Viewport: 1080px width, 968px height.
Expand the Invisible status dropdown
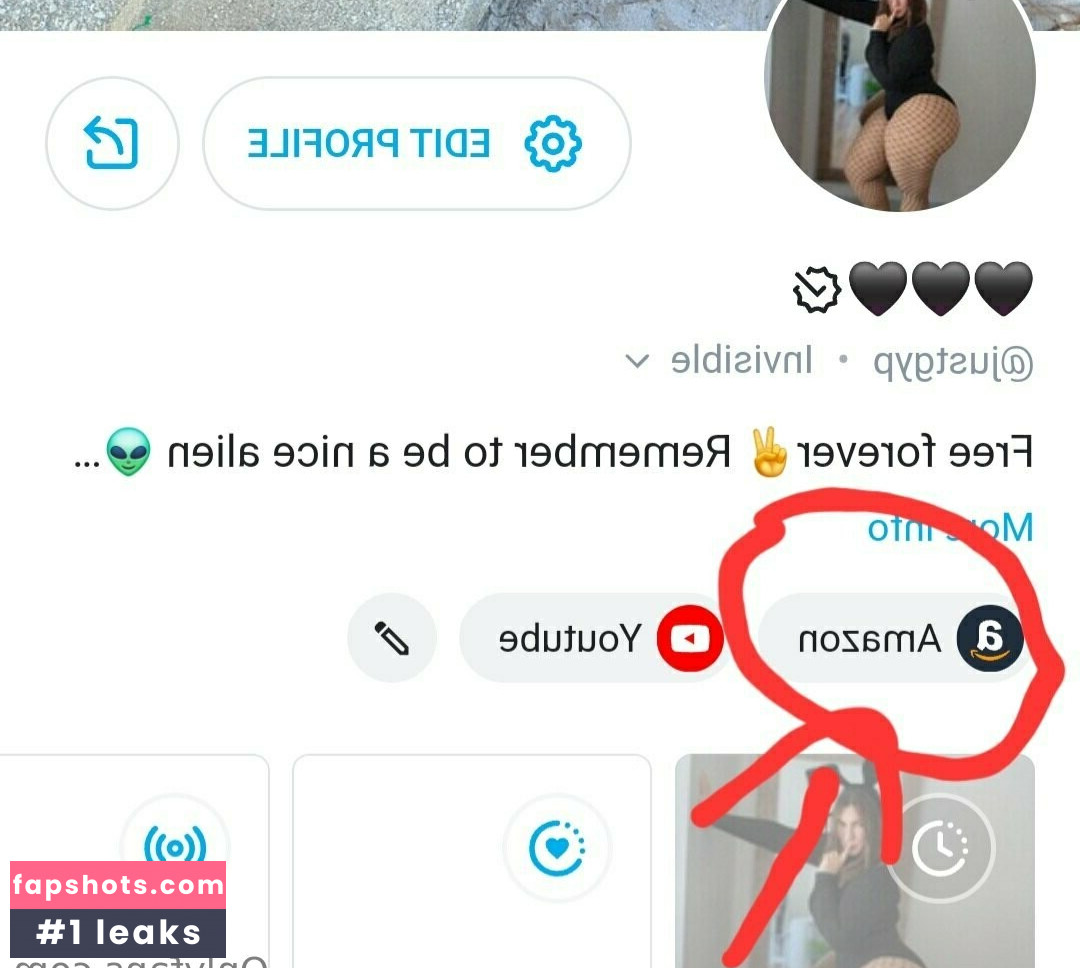tap(636, 361)
